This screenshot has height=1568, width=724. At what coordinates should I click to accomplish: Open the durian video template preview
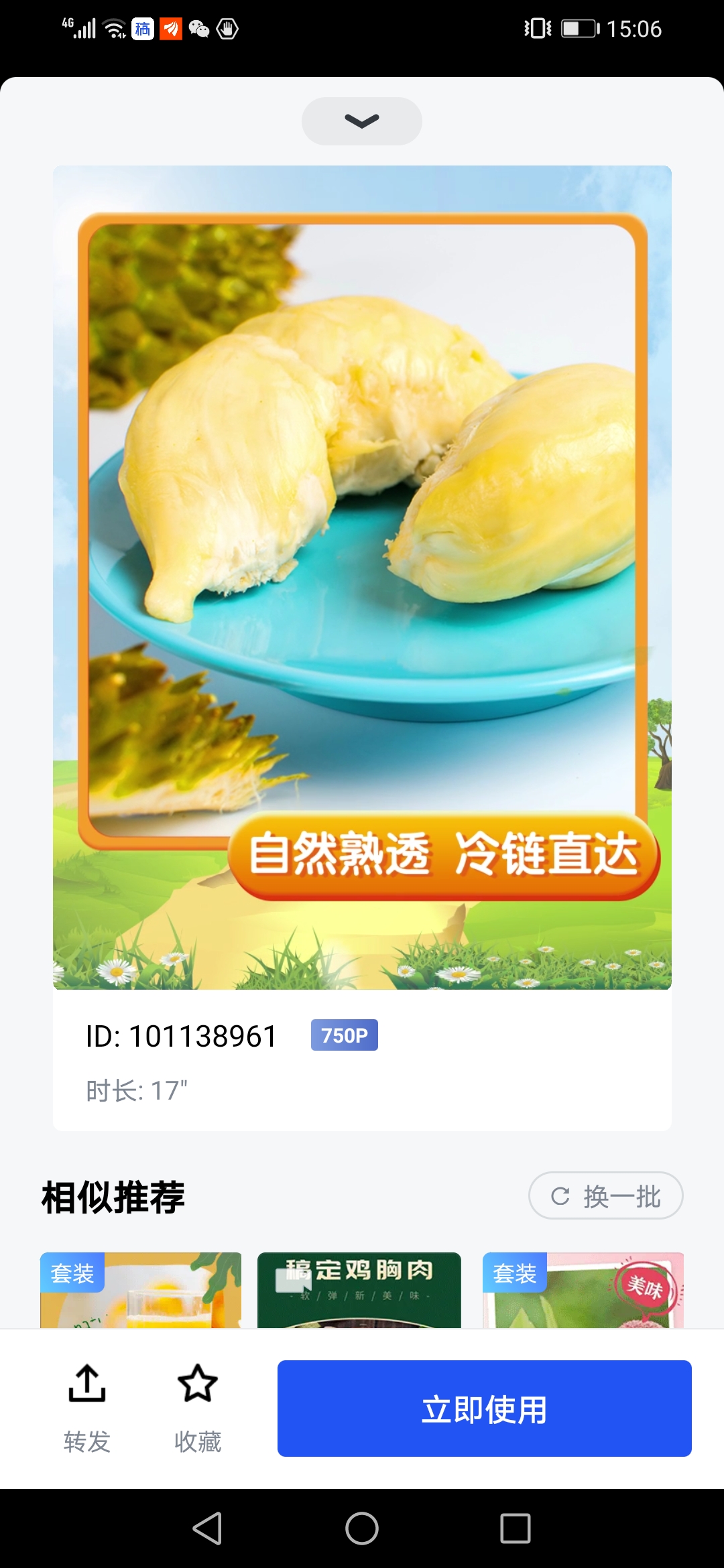tap(362, 576)
